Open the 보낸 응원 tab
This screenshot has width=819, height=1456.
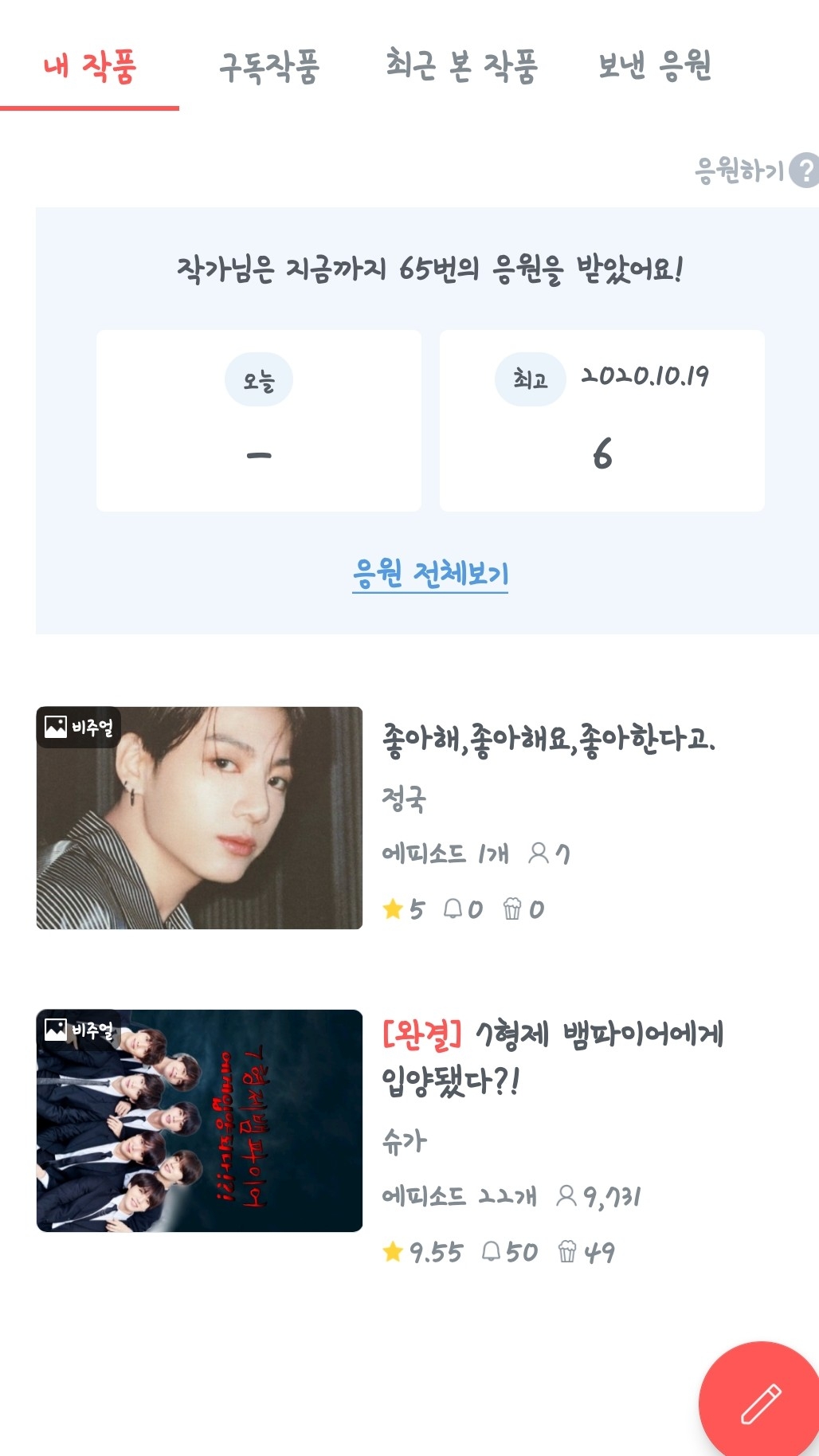coord(654,66)
